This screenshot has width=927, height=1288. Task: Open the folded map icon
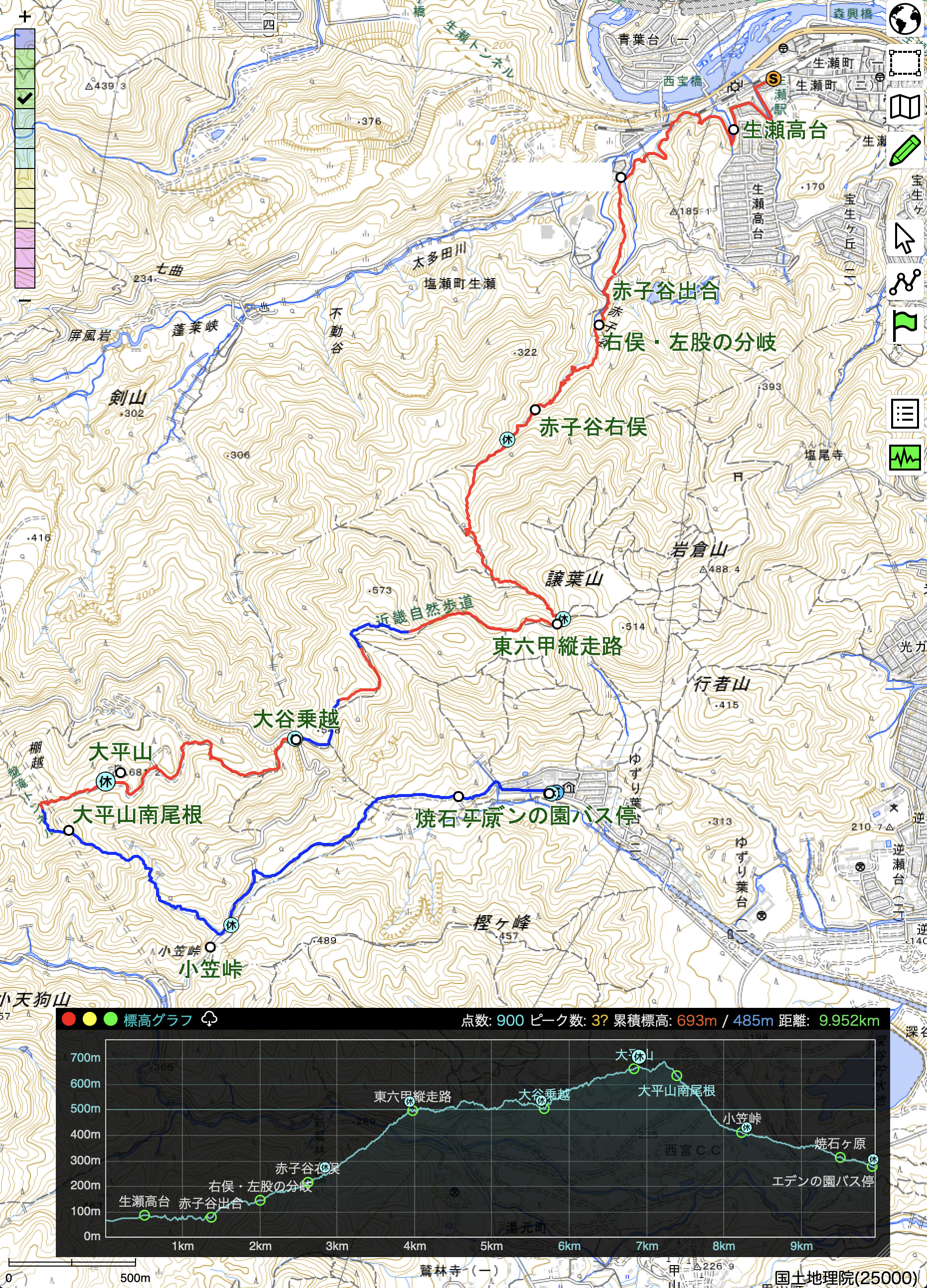point(904,106)
